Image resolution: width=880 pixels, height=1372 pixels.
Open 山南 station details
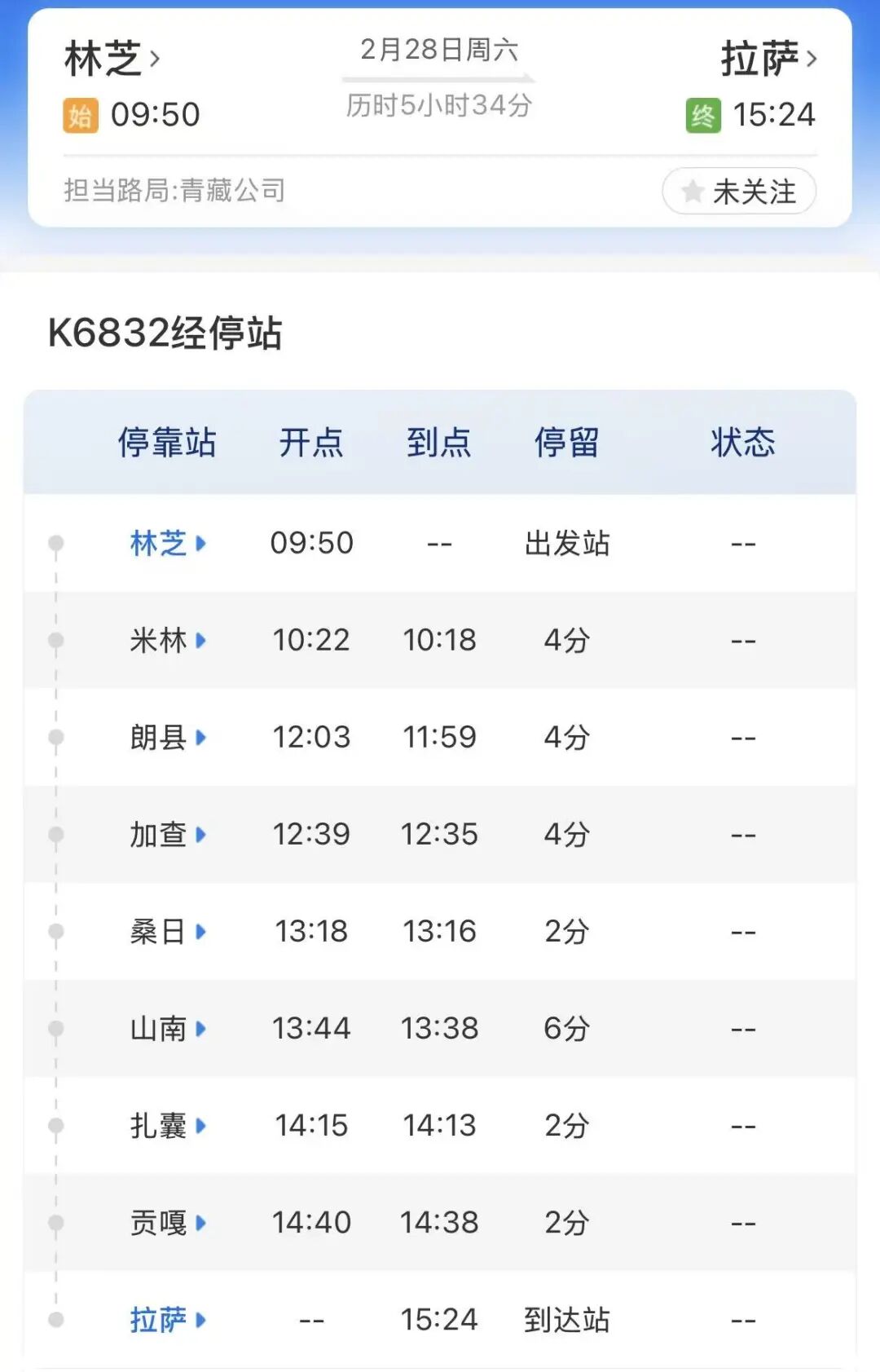coord(168,1028)
